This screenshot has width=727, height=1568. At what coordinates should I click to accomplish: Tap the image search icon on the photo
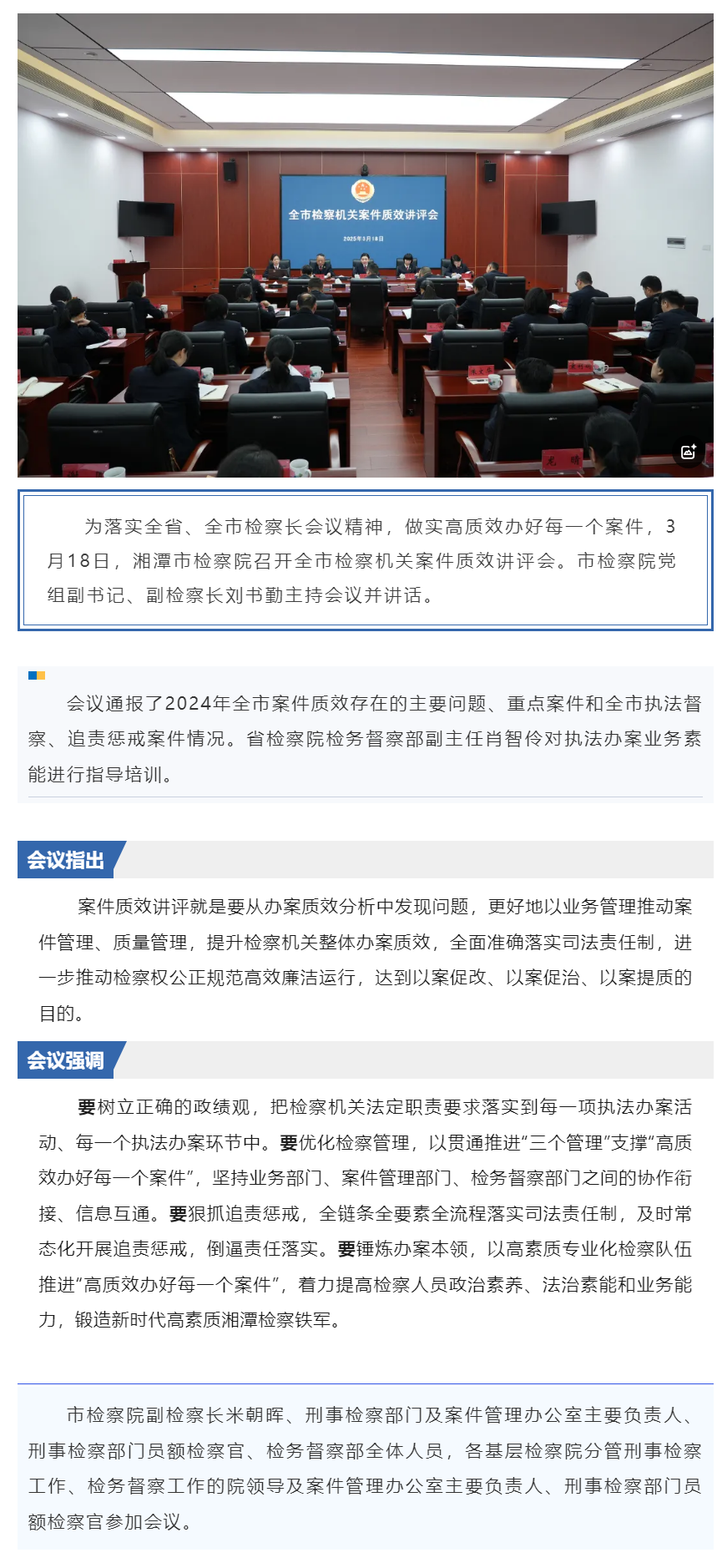688,452
